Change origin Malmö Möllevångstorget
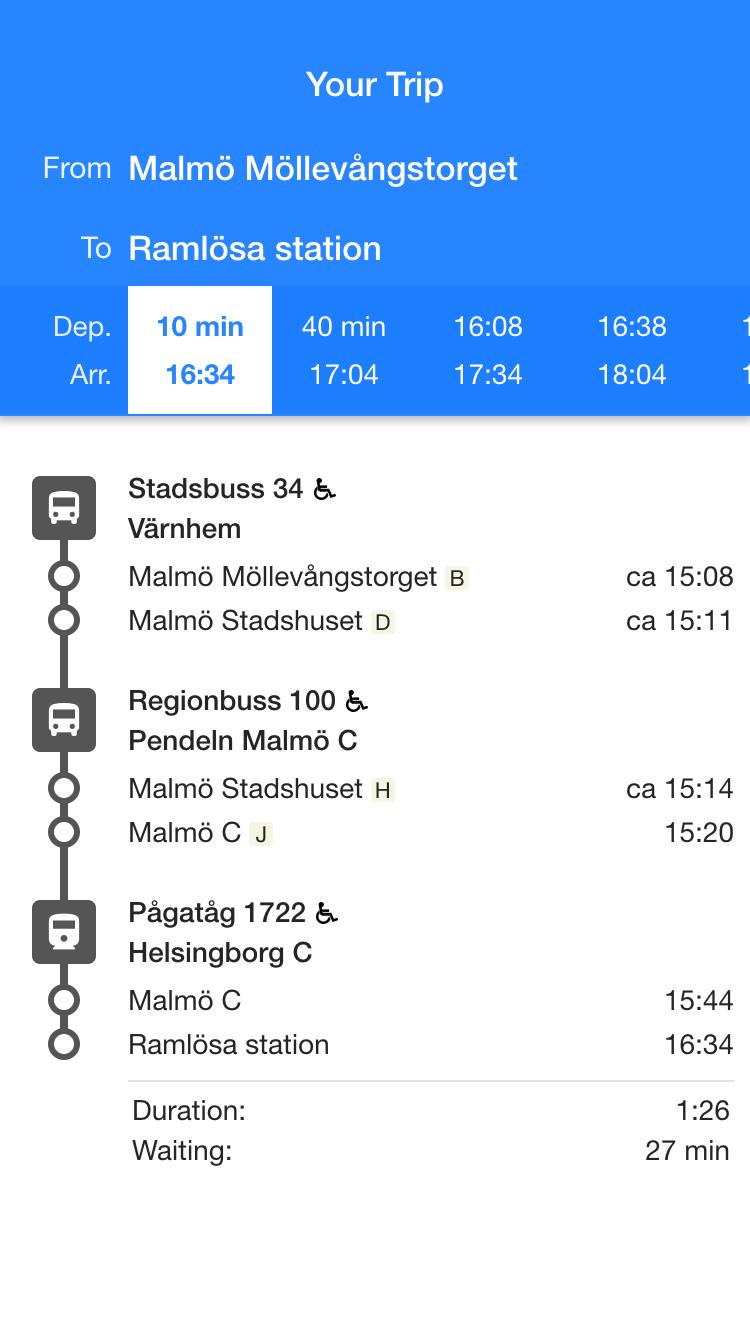 point(323,168)
